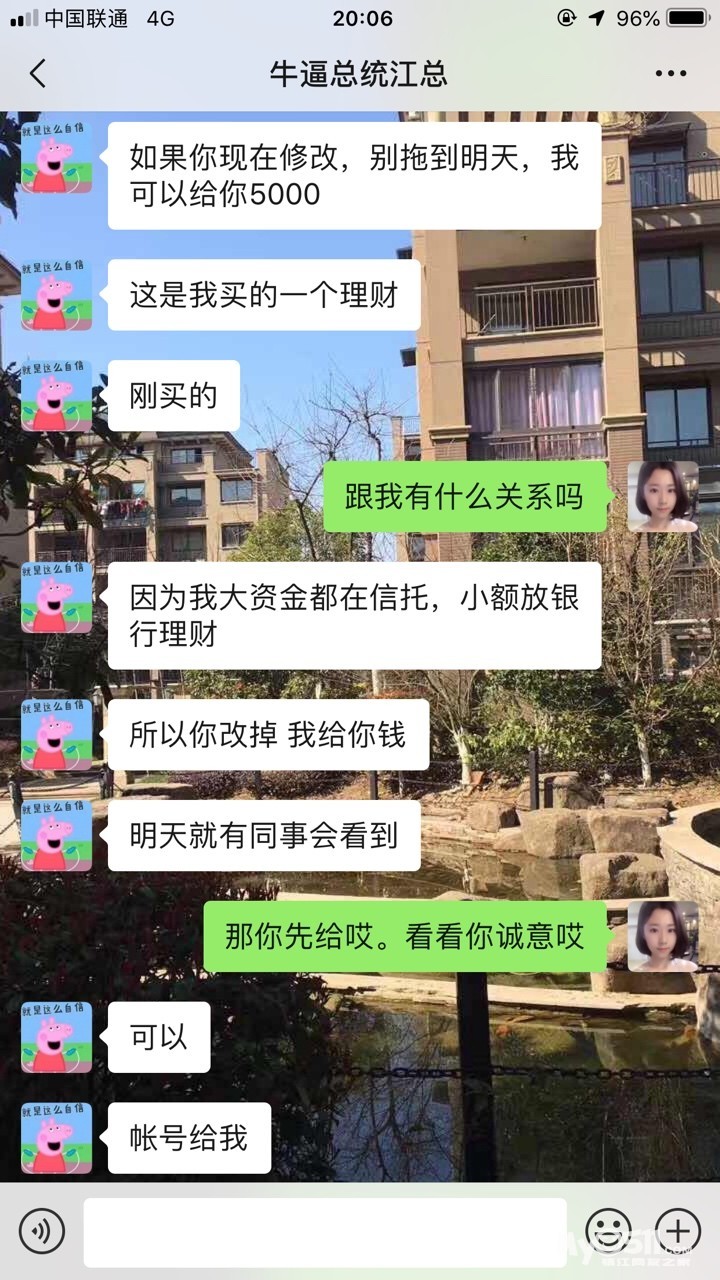Image resolution: width=720 pixels, height=1280 pixels.
Task: Open Peppa Pig avatar beside 帐号给我
Action: 57,1138
